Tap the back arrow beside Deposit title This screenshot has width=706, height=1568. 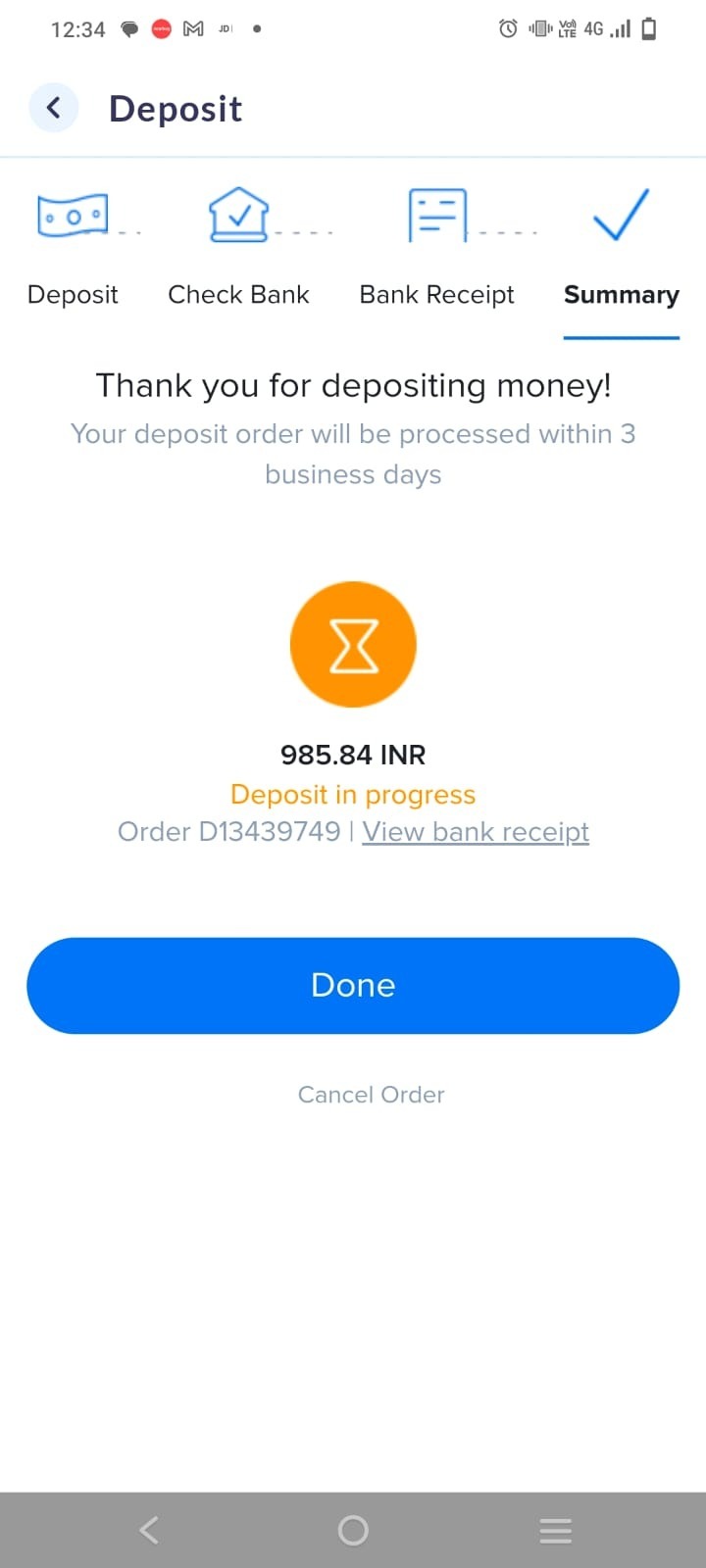[54, 107]
